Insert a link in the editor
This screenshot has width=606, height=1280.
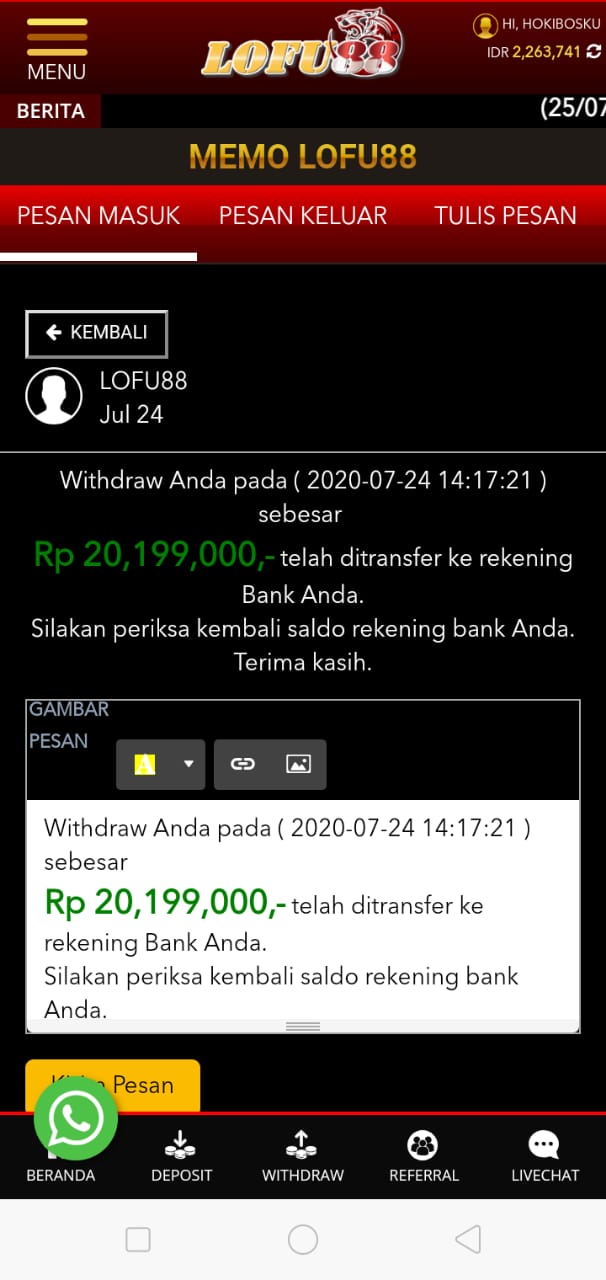(x=243, y=764)
